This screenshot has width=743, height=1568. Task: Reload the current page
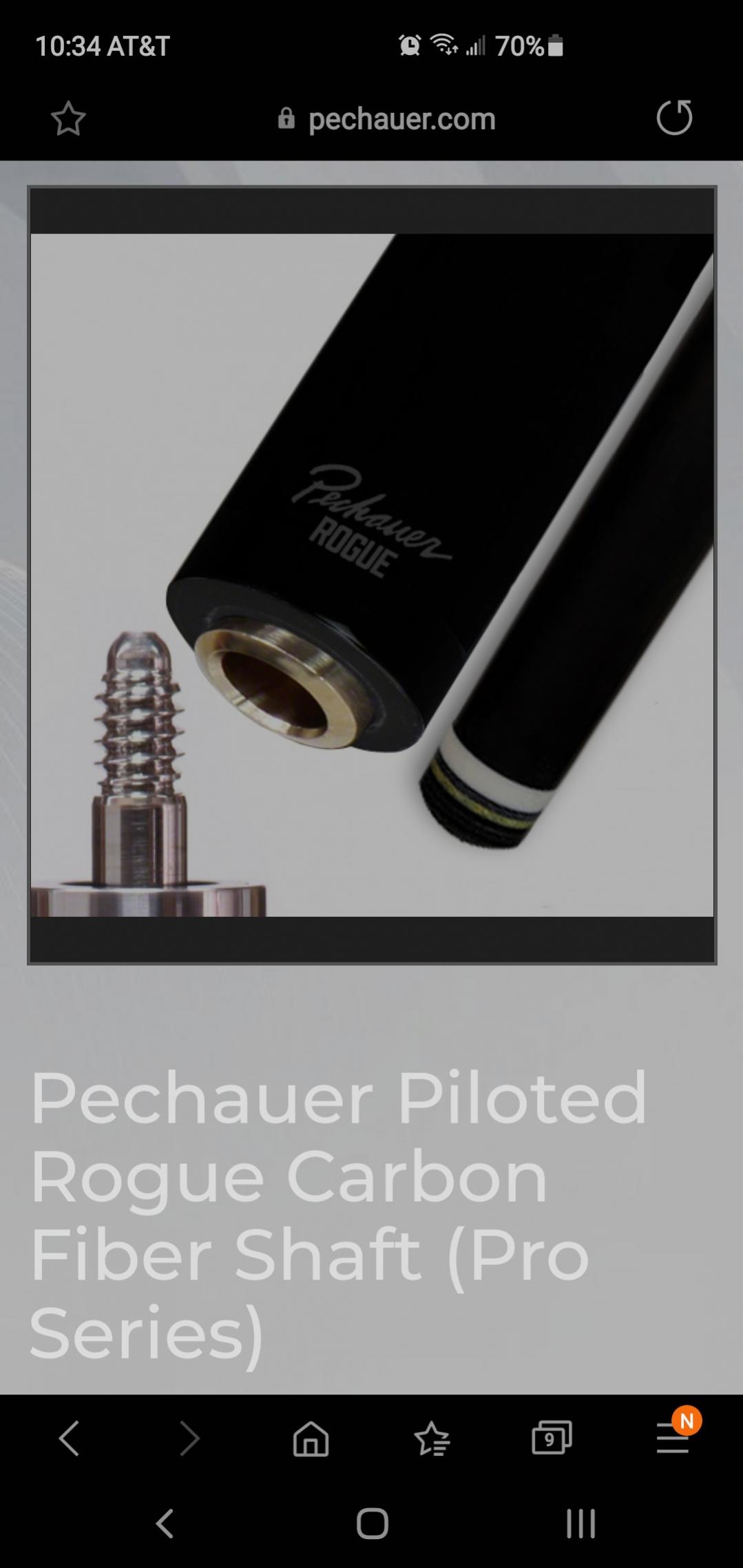click(x=674, y=118)
